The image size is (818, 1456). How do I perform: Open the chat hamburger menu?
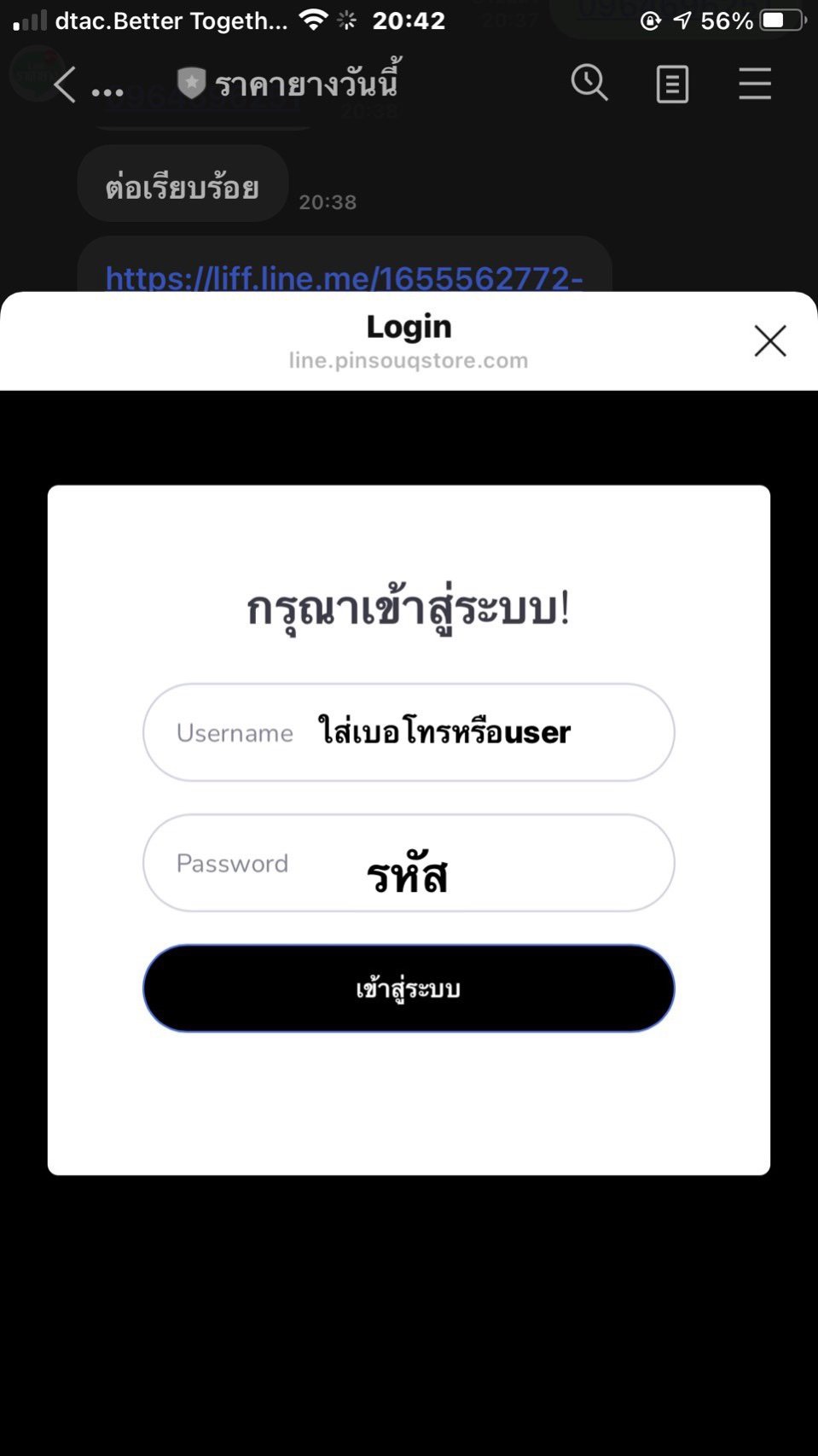coord(755,84)
